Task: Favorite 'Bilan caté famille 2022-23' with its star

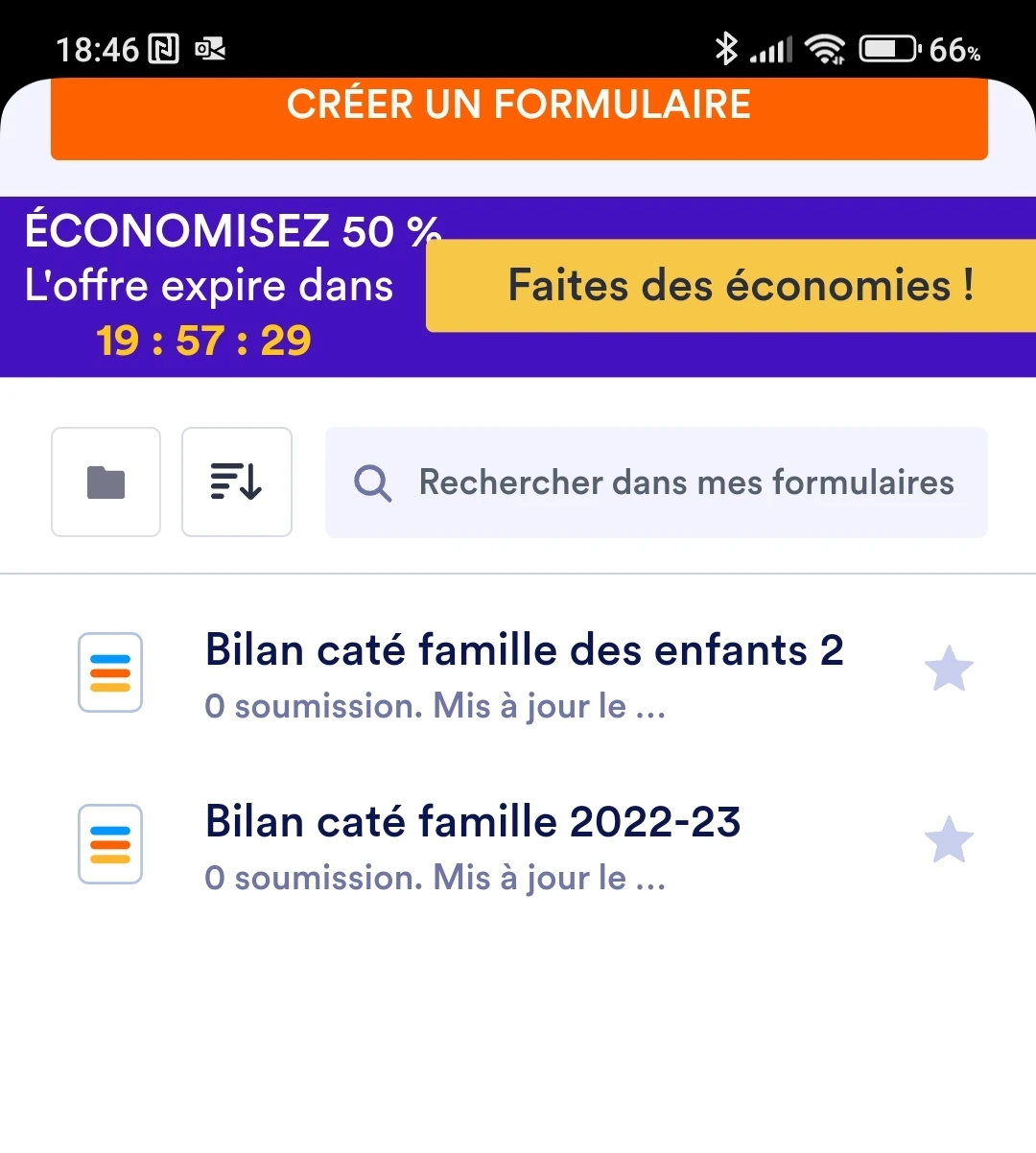Action: point(949,840)
